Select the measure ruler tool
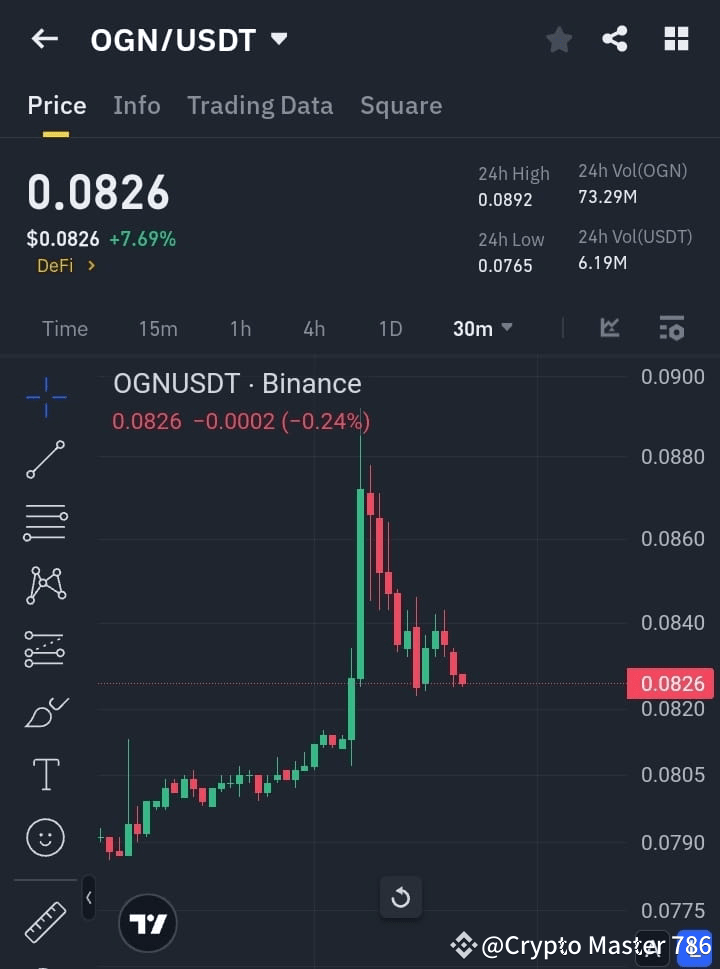720x969 pixels. click(x=45, y=922)
